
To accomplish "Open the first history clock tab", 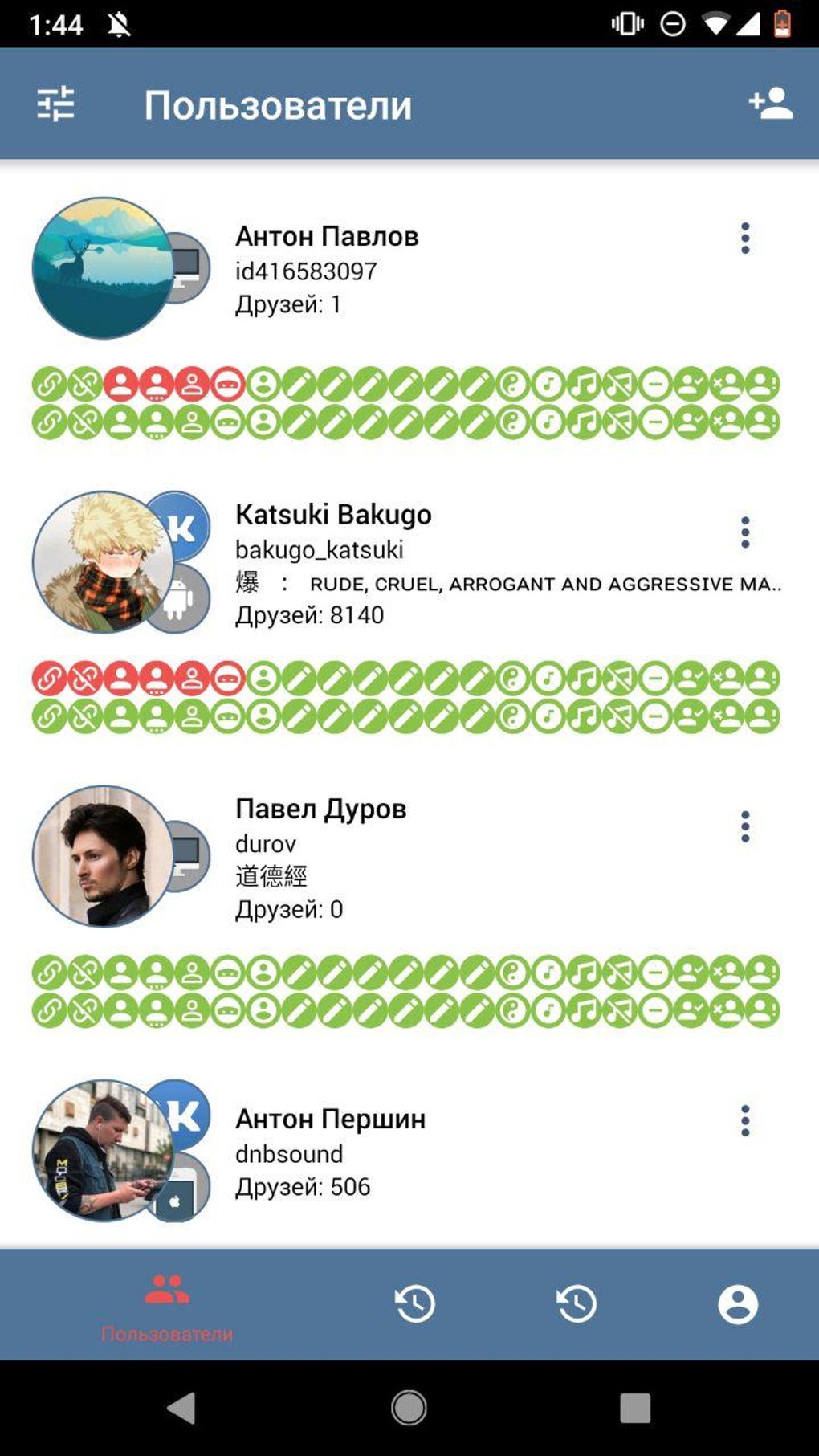I will pos(414,1303).
